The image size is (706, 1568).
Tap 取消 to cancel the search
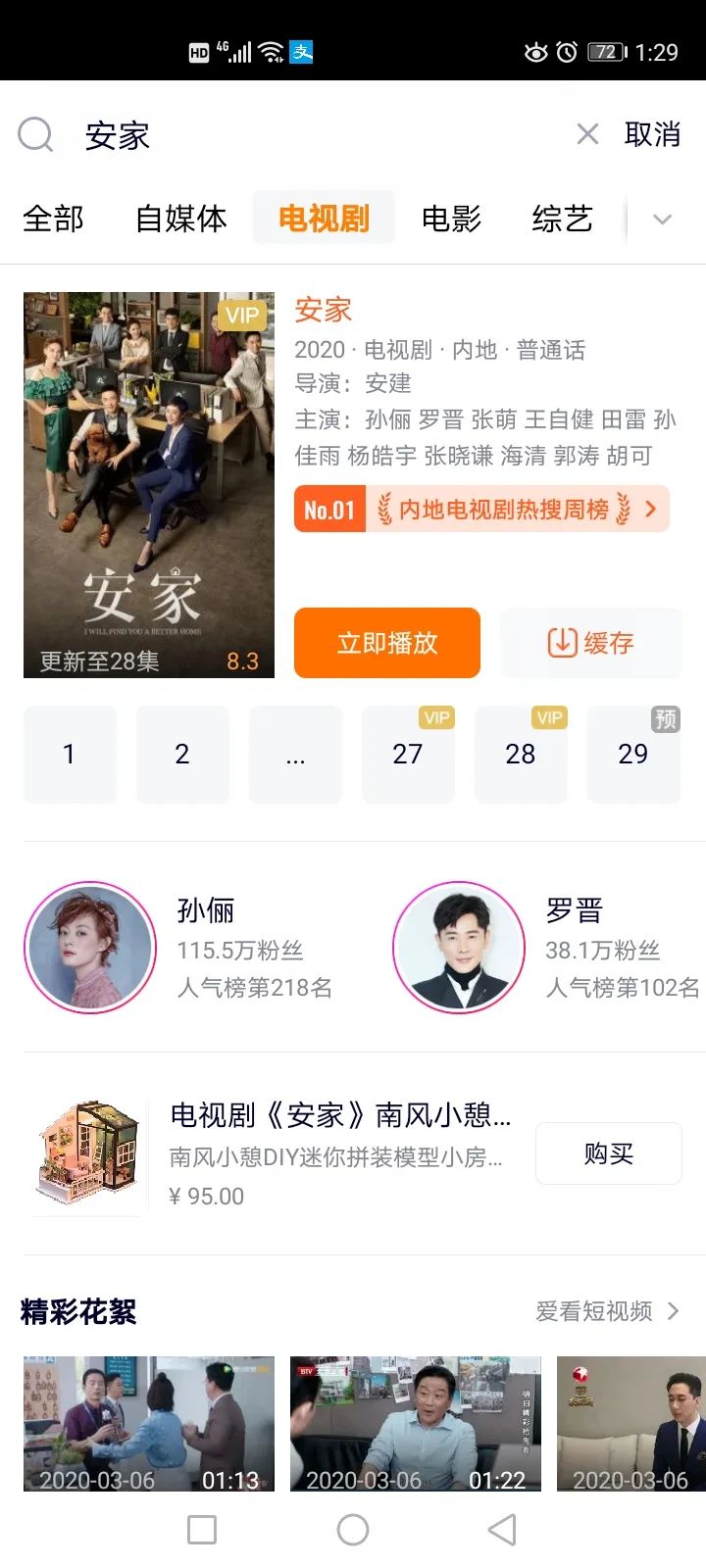(x=652, y=134)
